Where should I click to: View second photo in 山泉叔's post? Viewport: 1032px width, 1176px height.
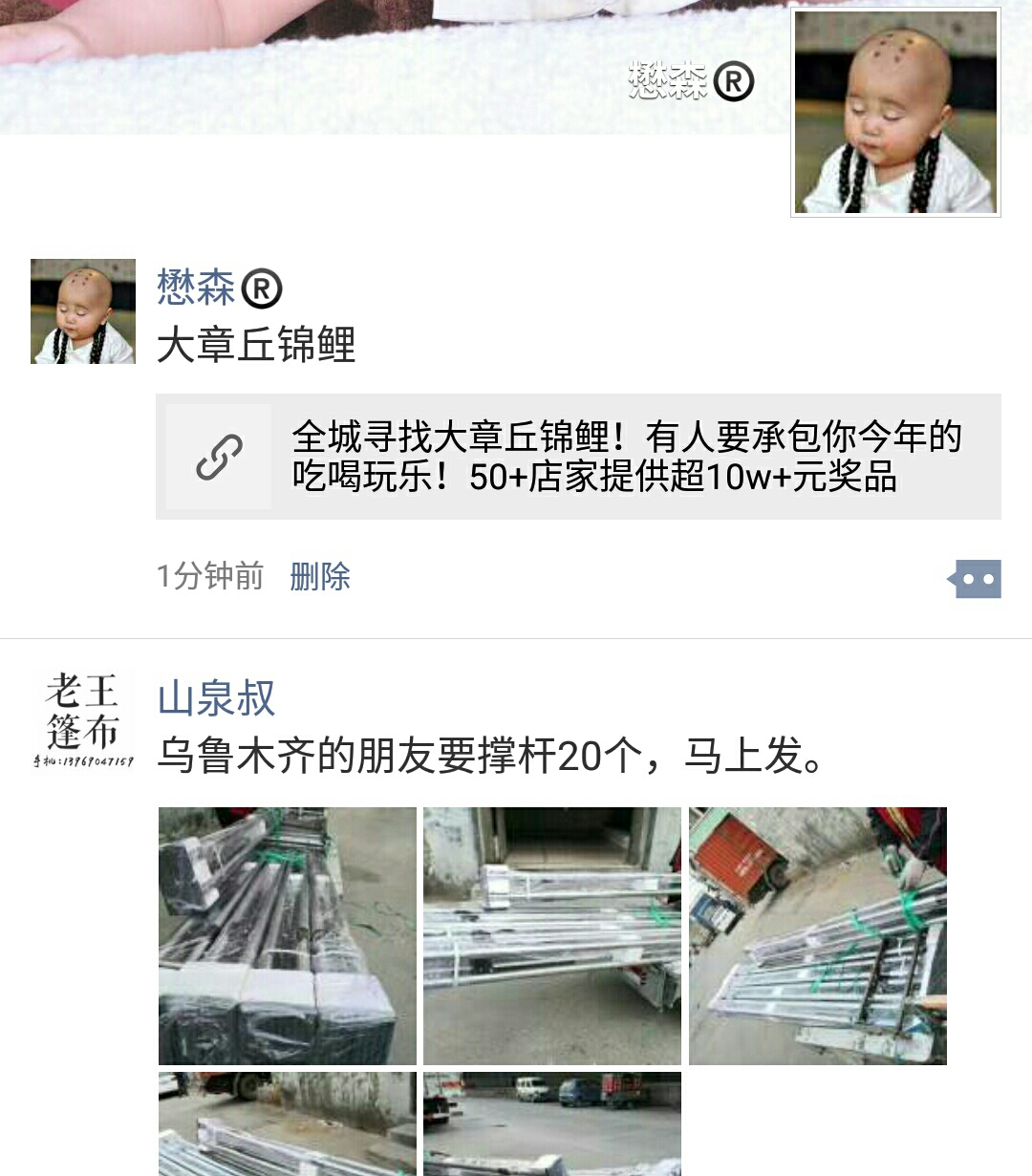pyautogui.click(x=552, y=935)
